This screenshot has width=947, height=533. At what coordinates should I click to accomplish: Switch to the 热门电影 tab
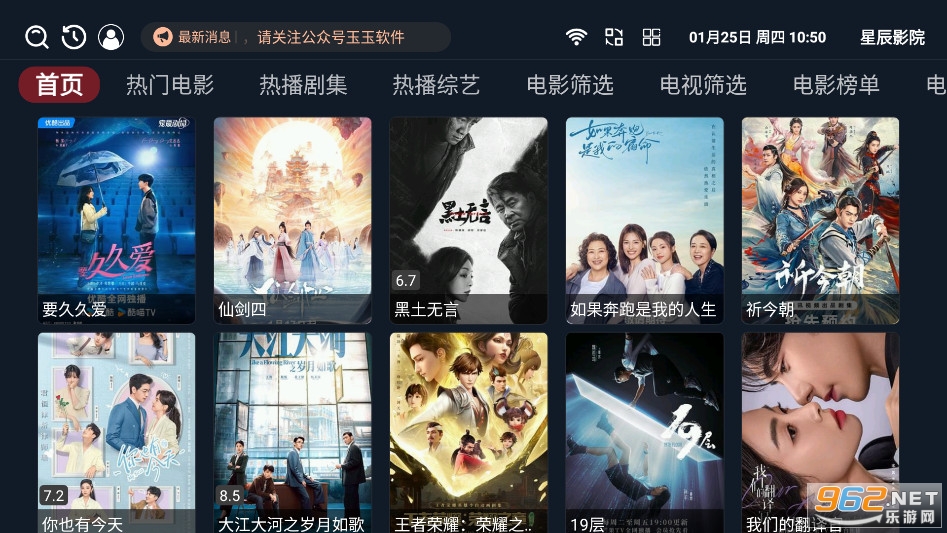click(170, 85)
